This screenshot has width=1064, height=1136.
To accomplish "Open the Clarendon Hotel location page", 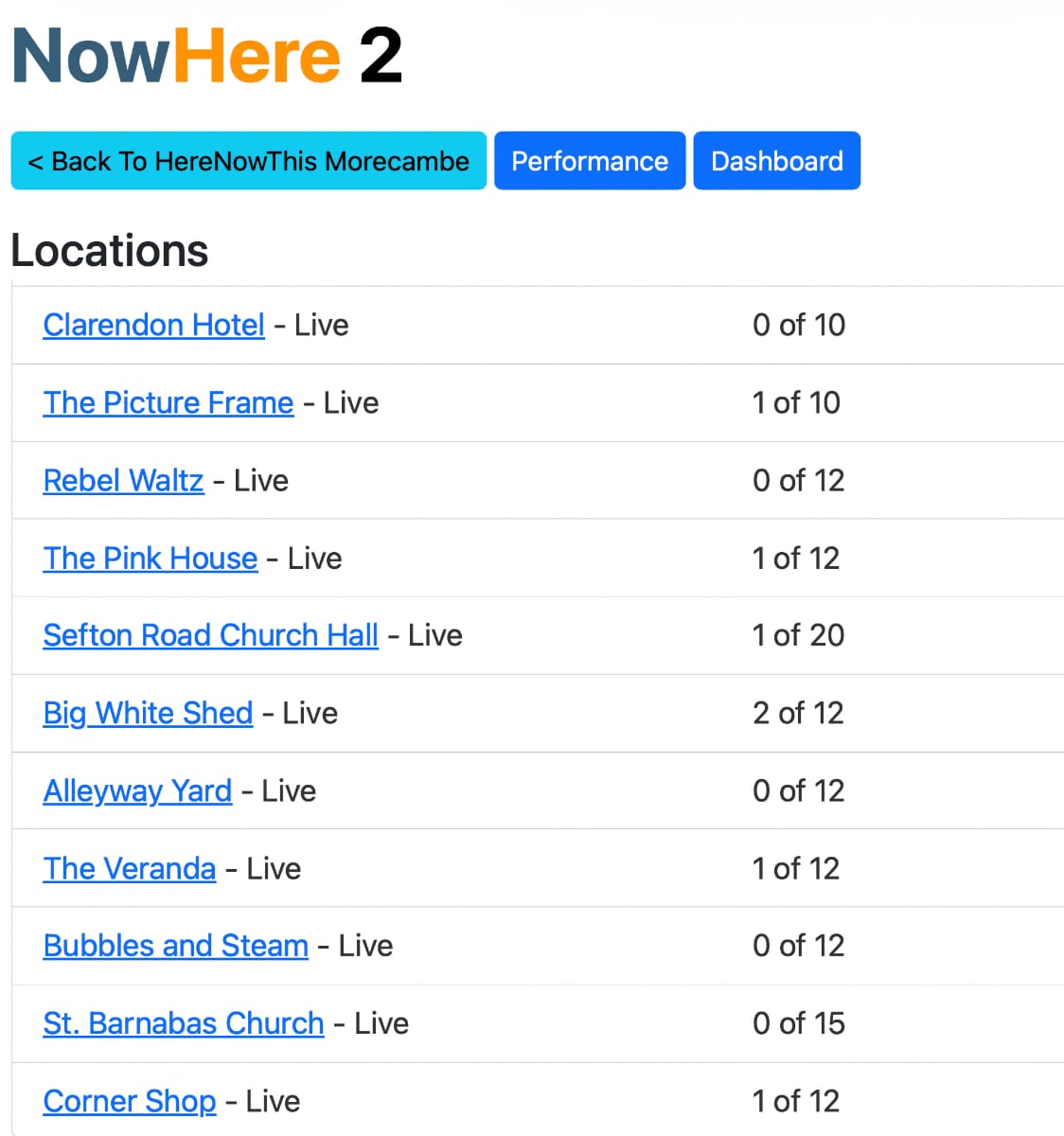I will 153,325.
